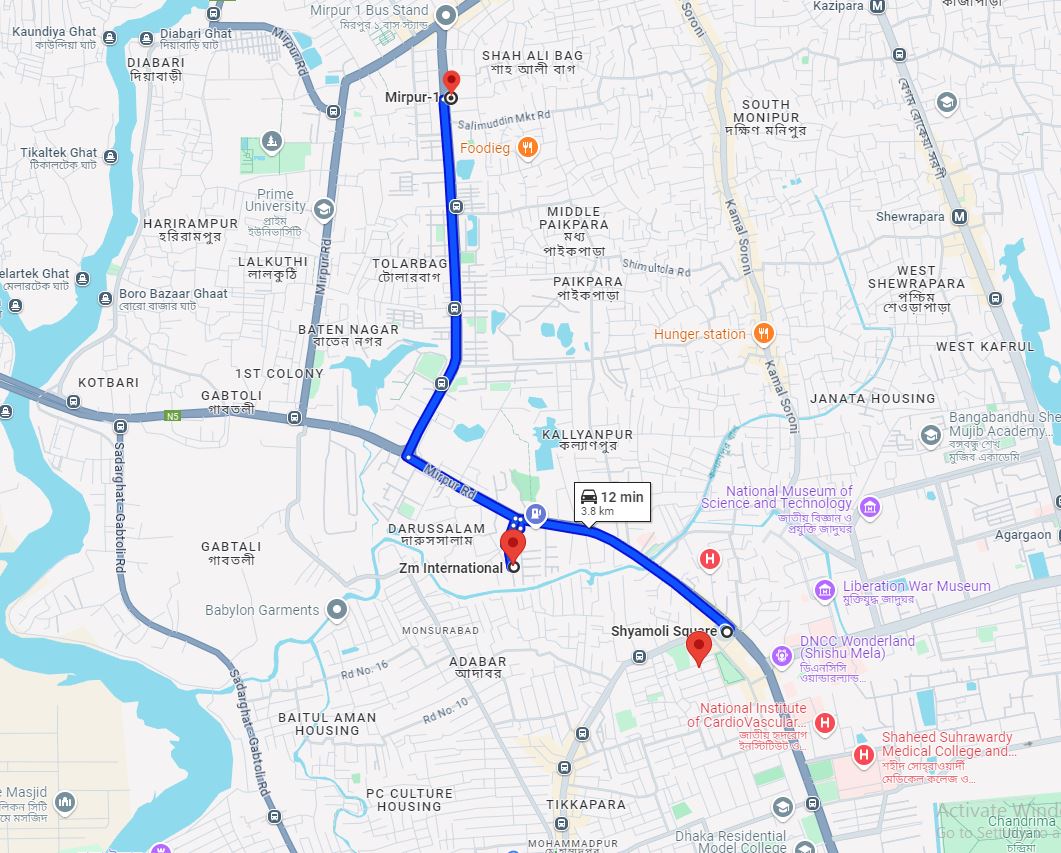Tap National Institute of CardioVascular hospital marker
This screenshot has width=1061, height=853.
point(825,722)
